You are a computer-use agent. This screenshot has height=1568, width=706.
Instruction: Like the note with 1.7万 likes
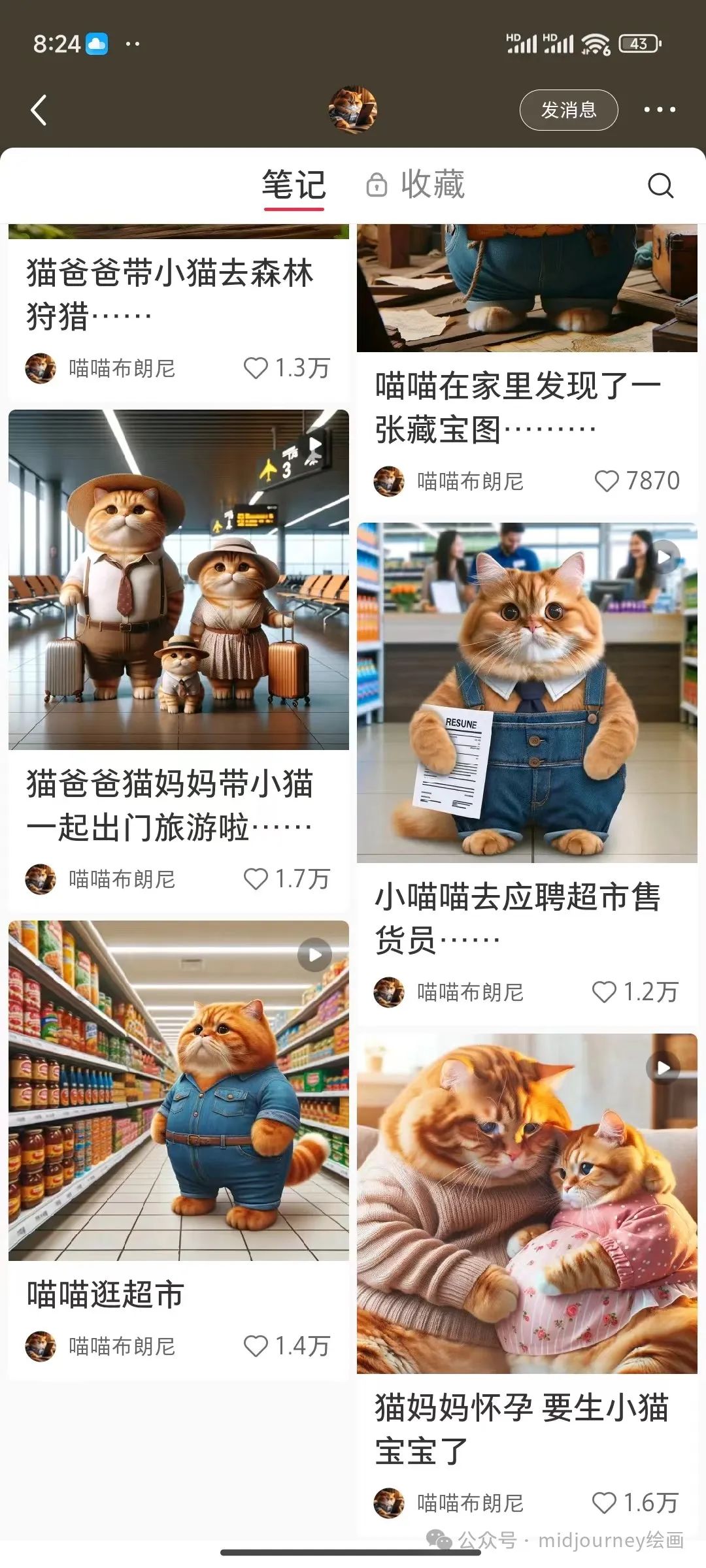pyautogui.click(x=256, y=879)
